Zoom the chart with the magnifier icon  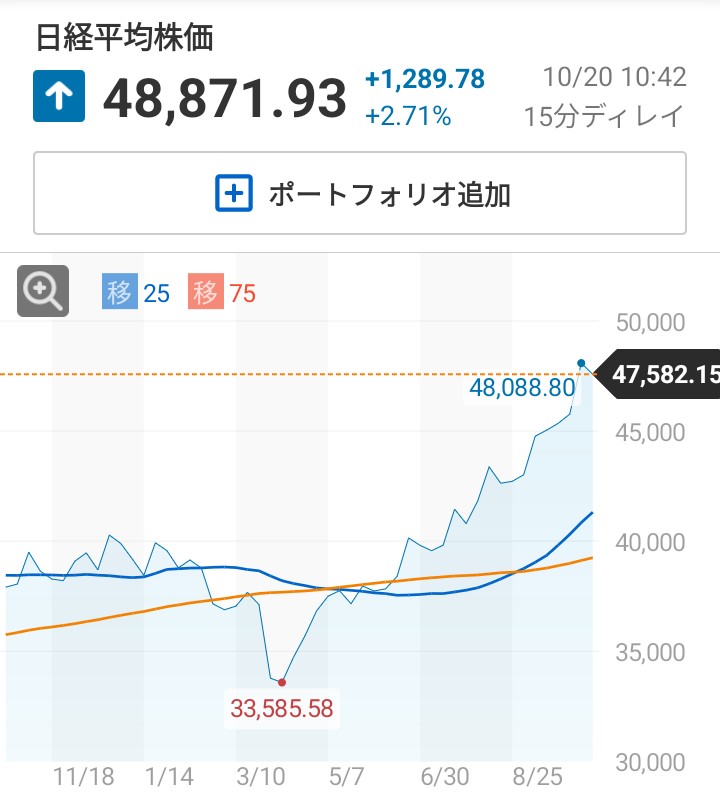(x=43, y=291)
